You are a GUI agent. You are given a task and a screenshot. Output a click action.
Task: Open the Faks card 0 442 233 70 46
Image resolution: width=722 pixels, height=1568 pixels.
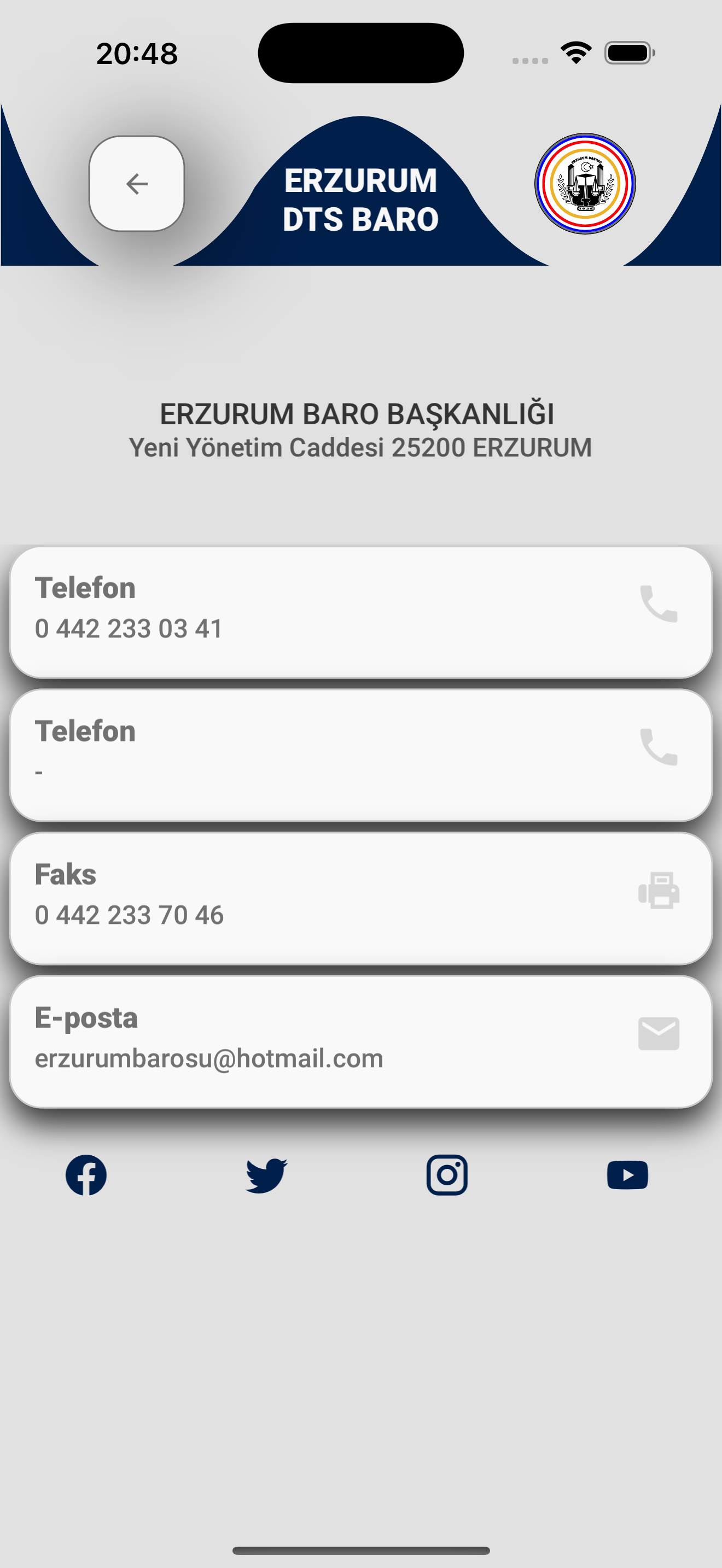tap(360, 898)
